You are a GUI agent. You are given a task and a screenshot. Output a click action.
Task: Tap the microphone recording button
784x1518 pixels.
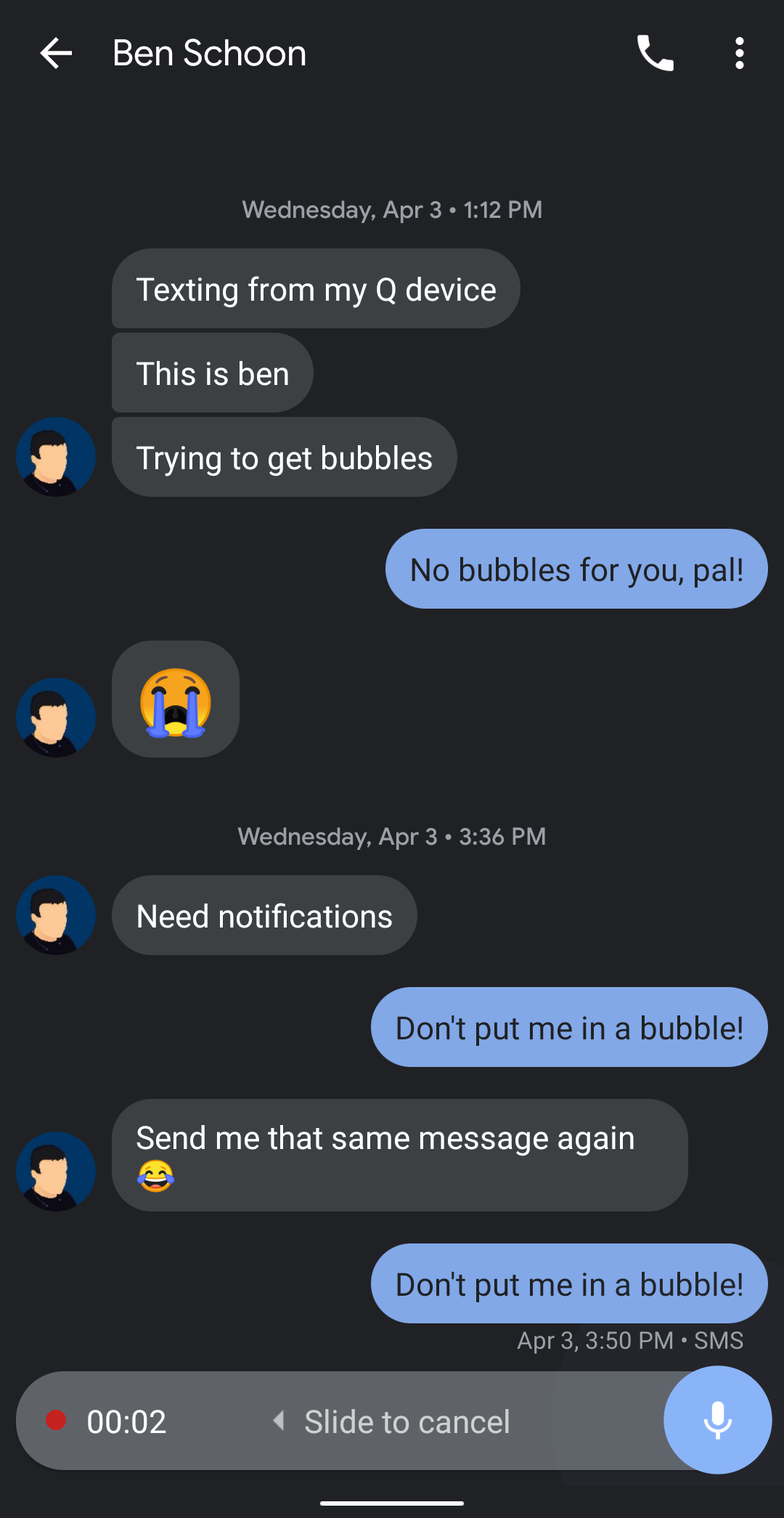point(717,1420)
